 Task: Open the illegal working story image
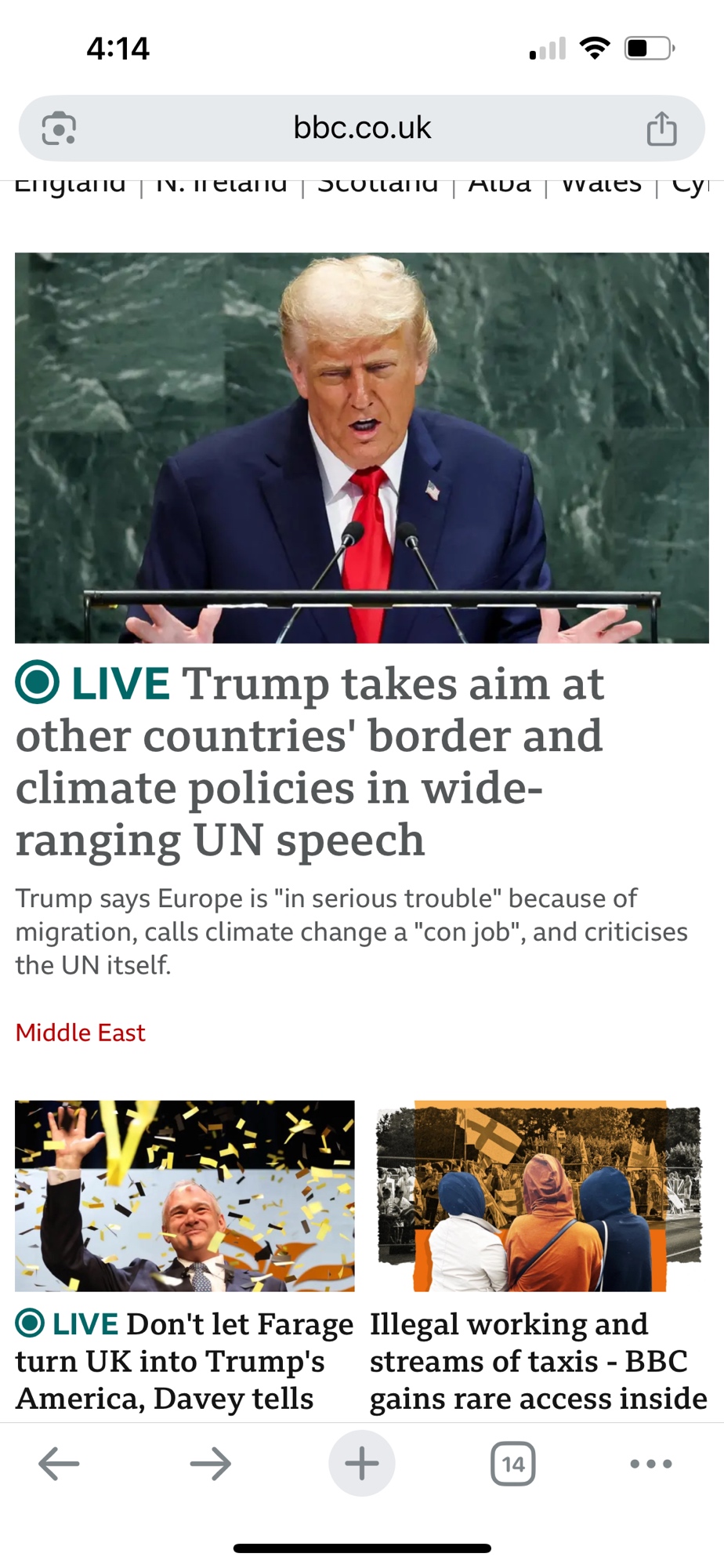point(539,1196)
